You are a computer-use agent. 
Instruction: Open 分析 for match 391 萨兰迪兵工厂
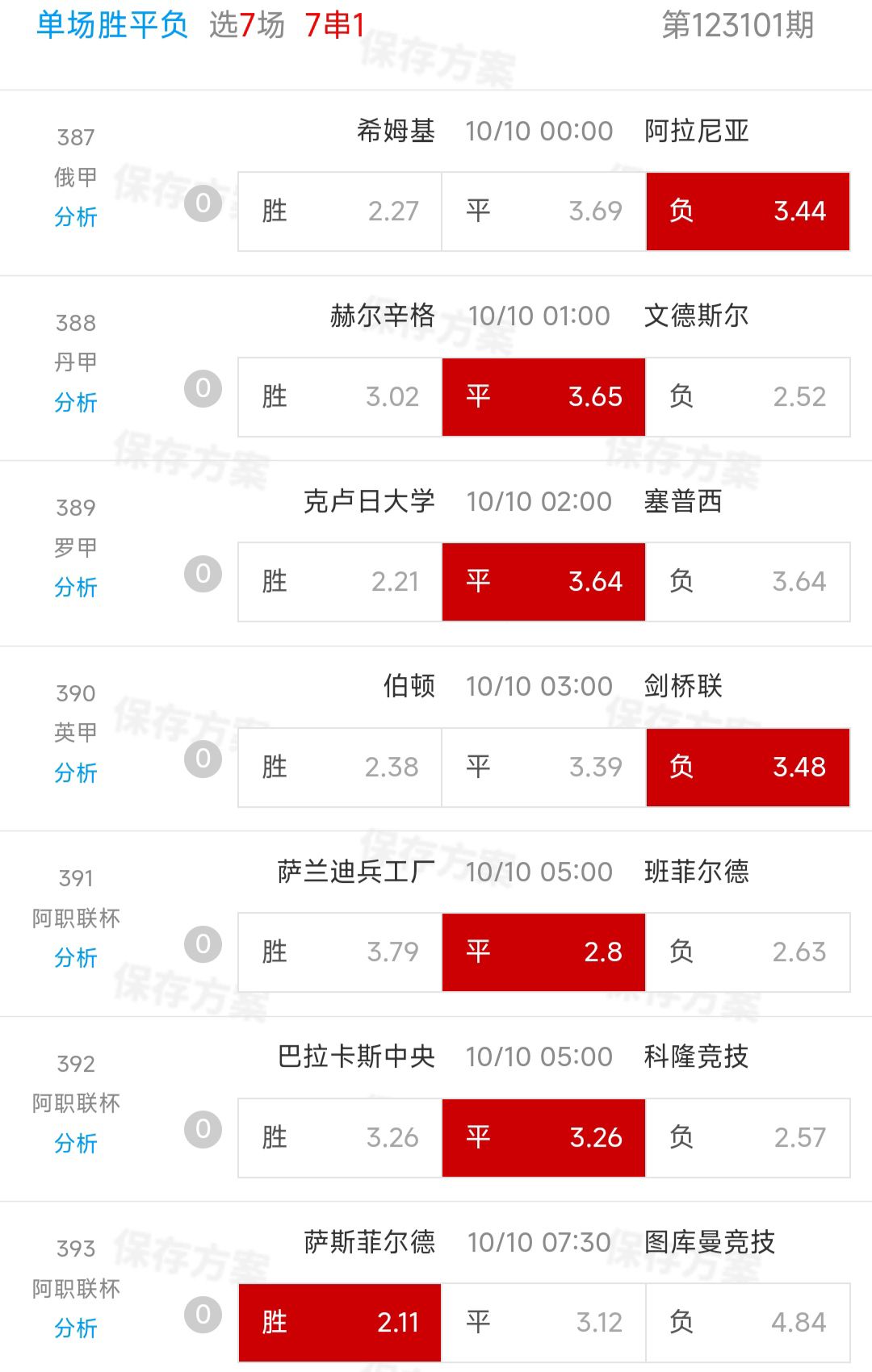pyautogui.click(x=75, y=957)
